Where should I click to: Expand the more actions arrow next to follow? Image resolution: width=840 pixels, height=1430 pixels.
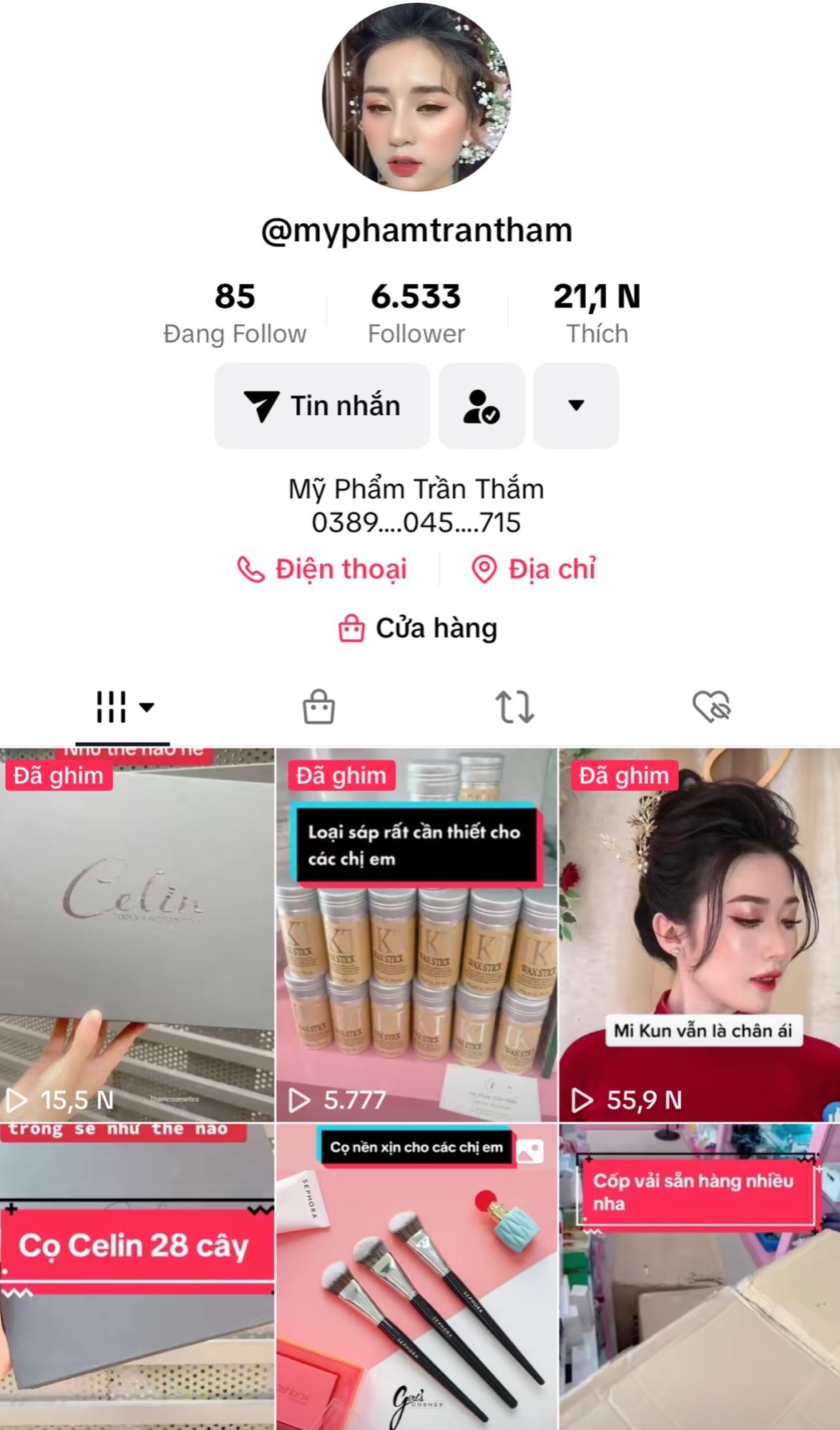[x=577, y=406]
